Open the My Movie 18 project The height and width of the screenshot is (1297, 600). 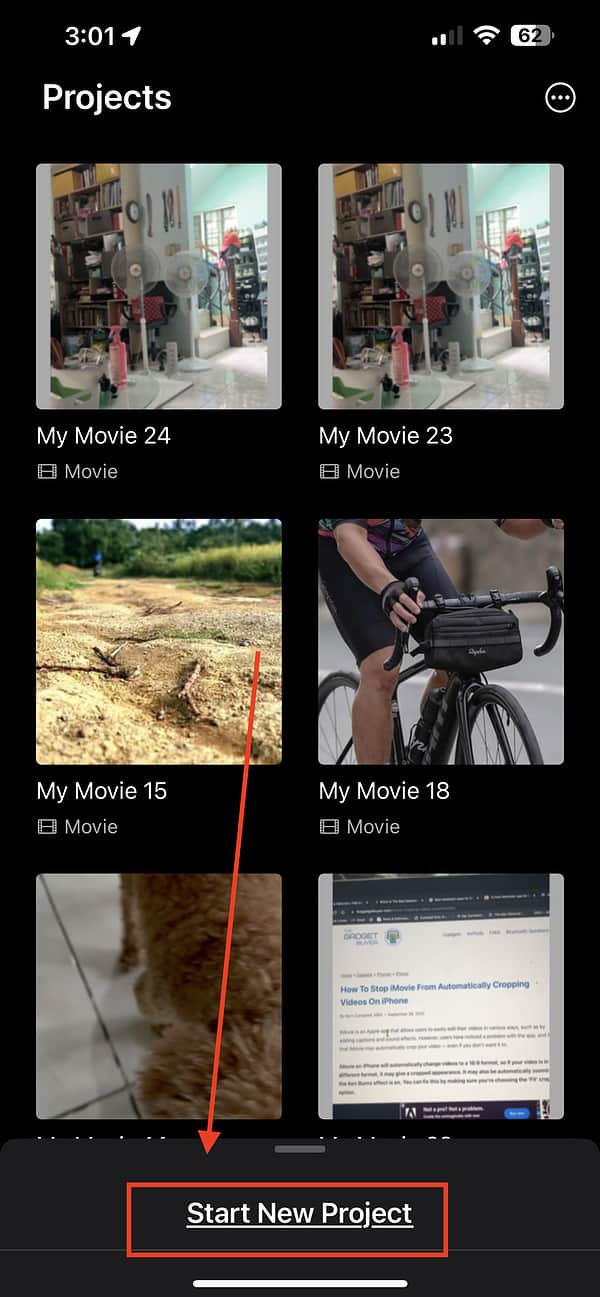[441, 642]
